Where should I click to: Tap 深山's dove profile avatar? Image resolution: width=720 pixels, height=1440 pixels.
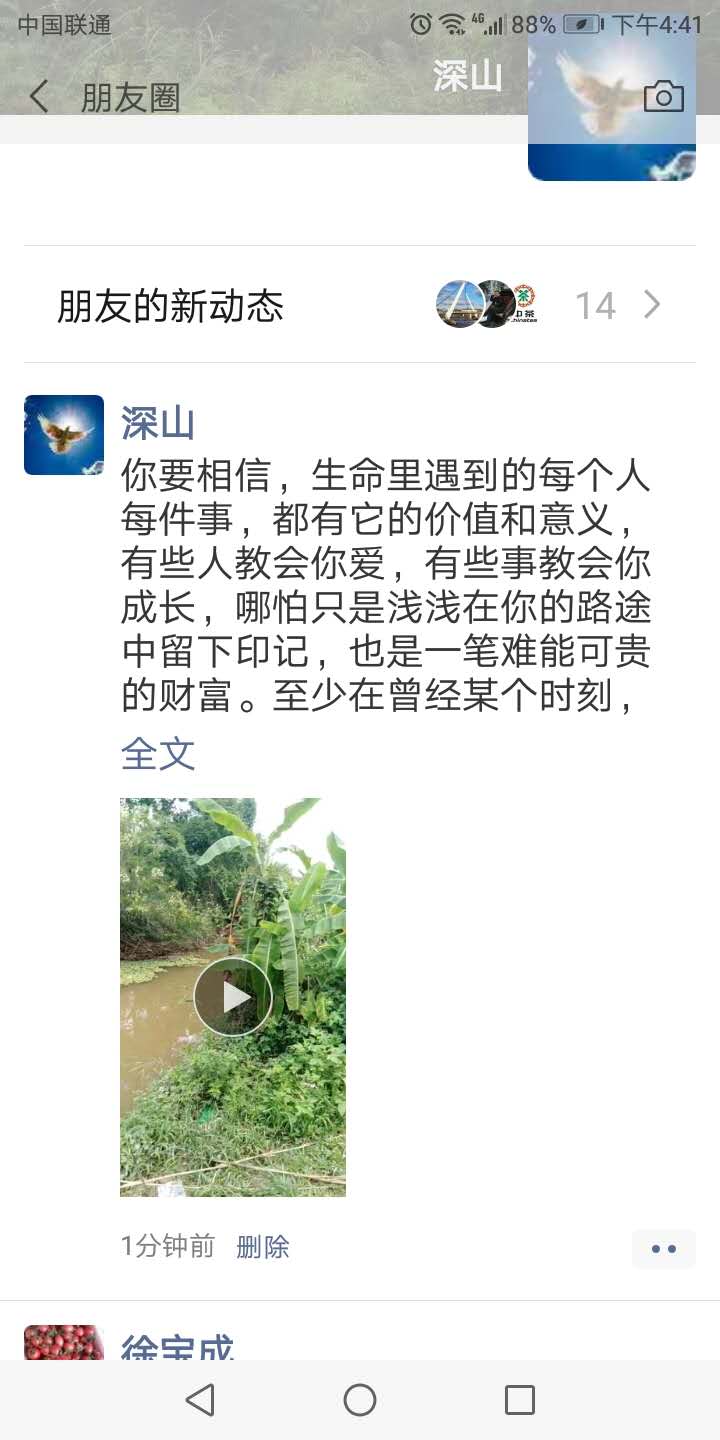point(63,434)
